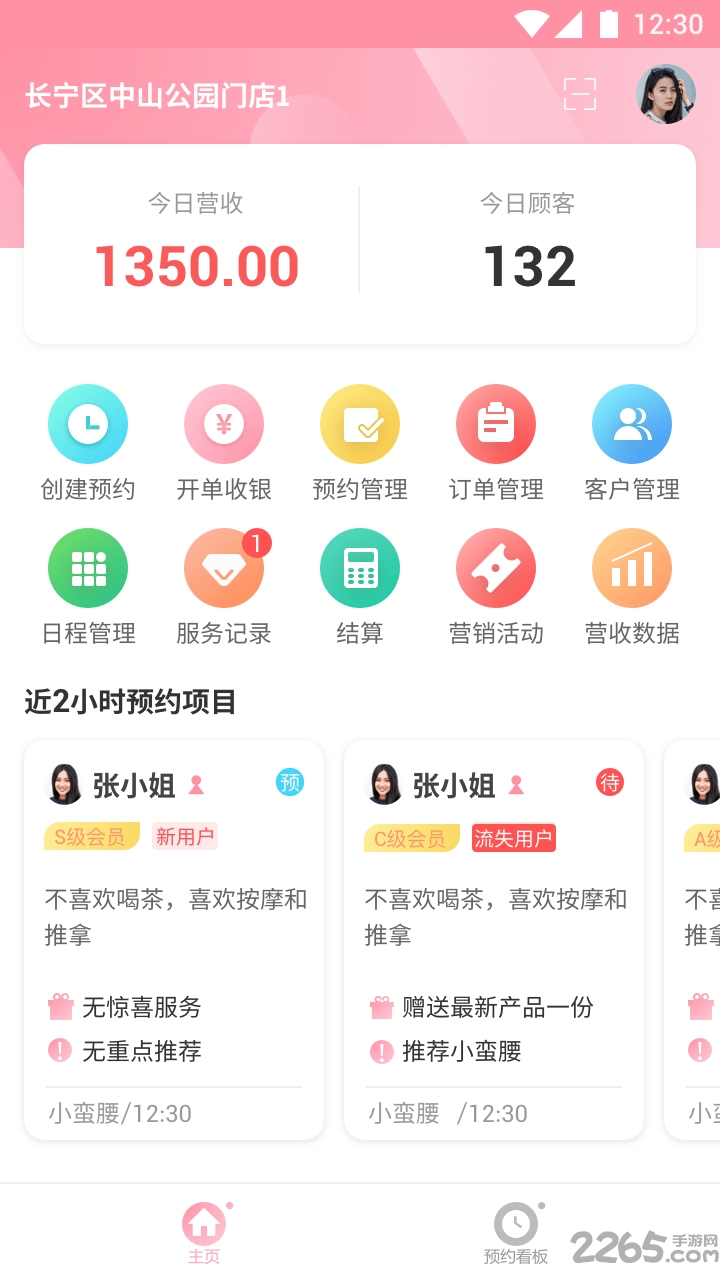Open 结算 settlement
Viewport: 720px width, 1280px height.
[x=360, y=588]
